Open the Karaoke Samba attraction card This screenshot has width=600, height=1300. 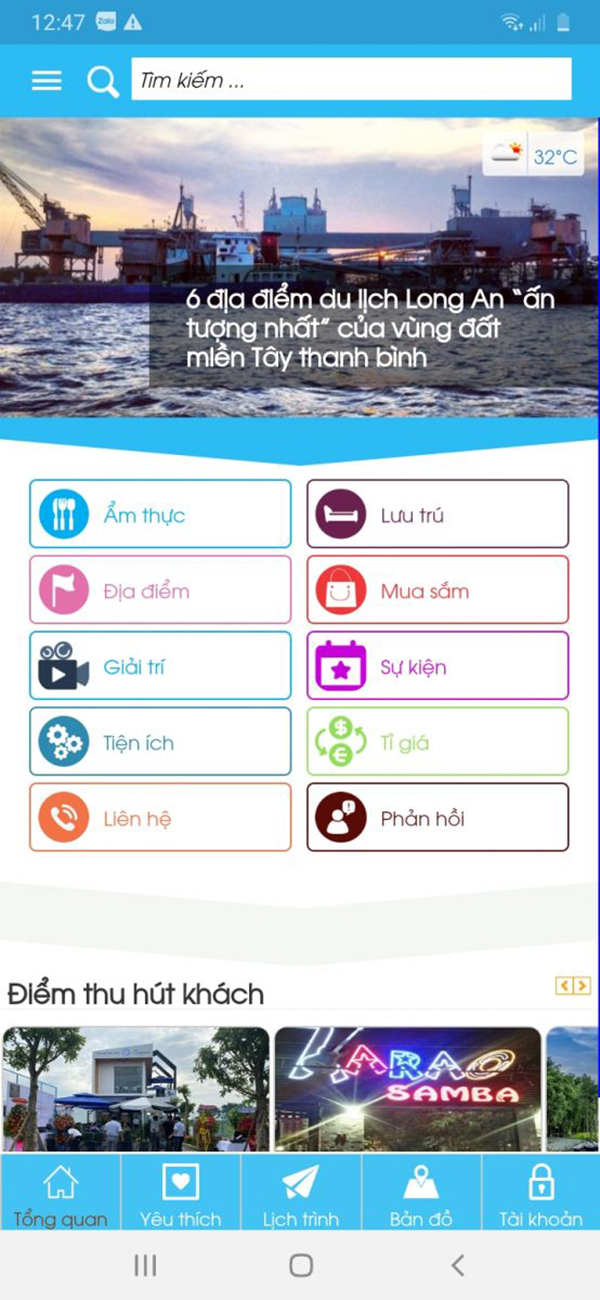[408, 1088]
